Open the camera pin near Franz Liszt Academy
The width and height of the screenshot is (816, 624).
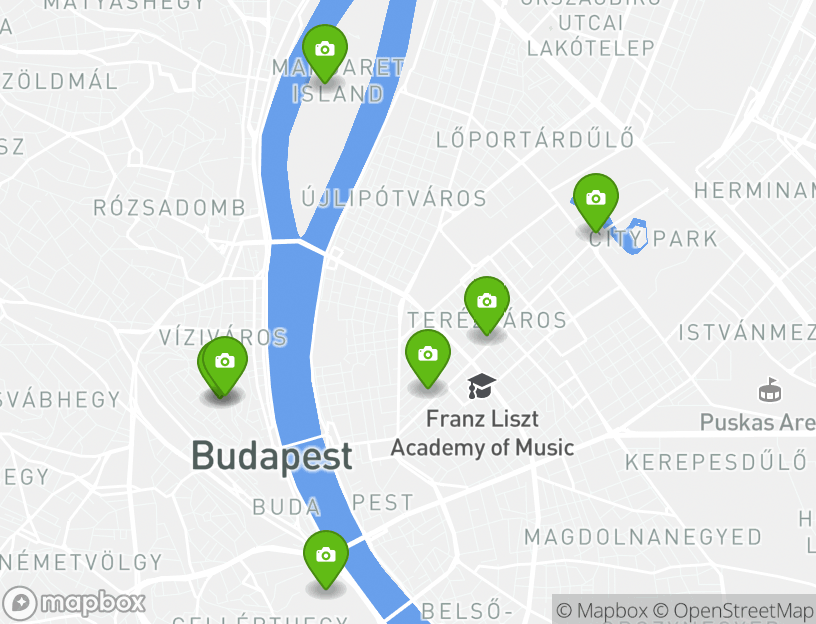click(x=428, y=355)
